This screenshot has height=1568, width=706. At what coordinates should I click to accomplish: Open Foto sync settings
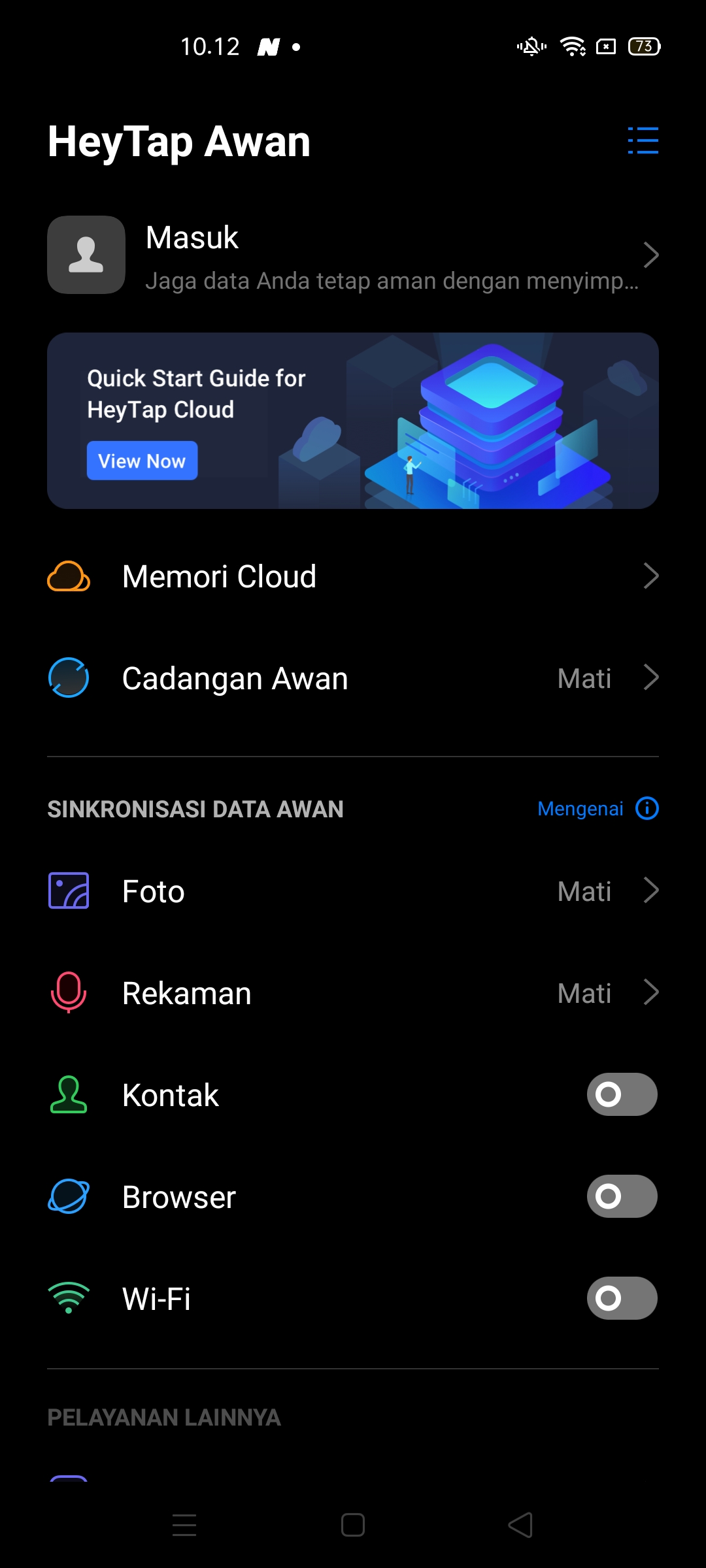tap(353, 891)
